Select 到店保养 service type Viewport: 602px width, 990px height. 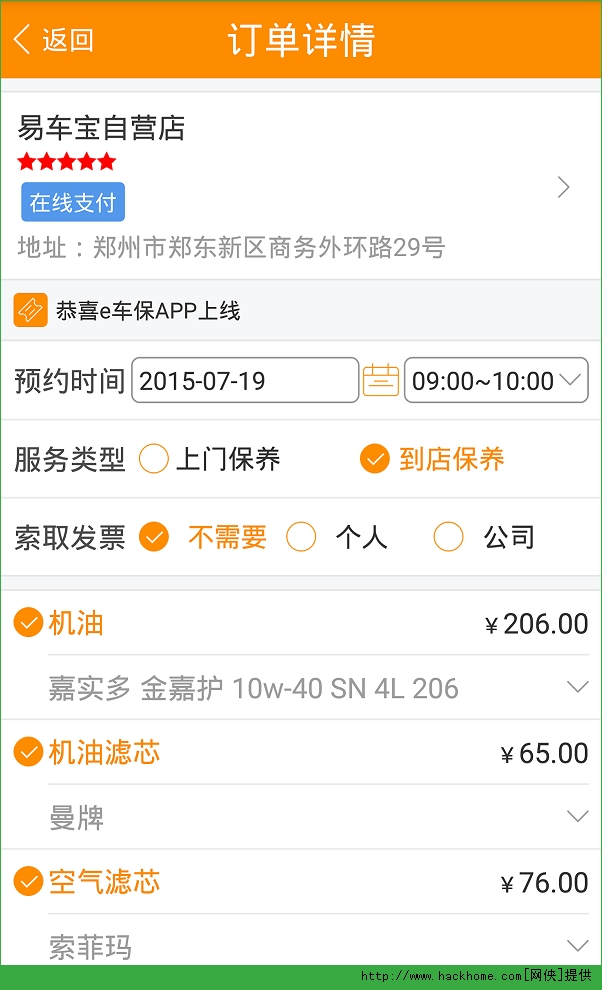[375, 460]
